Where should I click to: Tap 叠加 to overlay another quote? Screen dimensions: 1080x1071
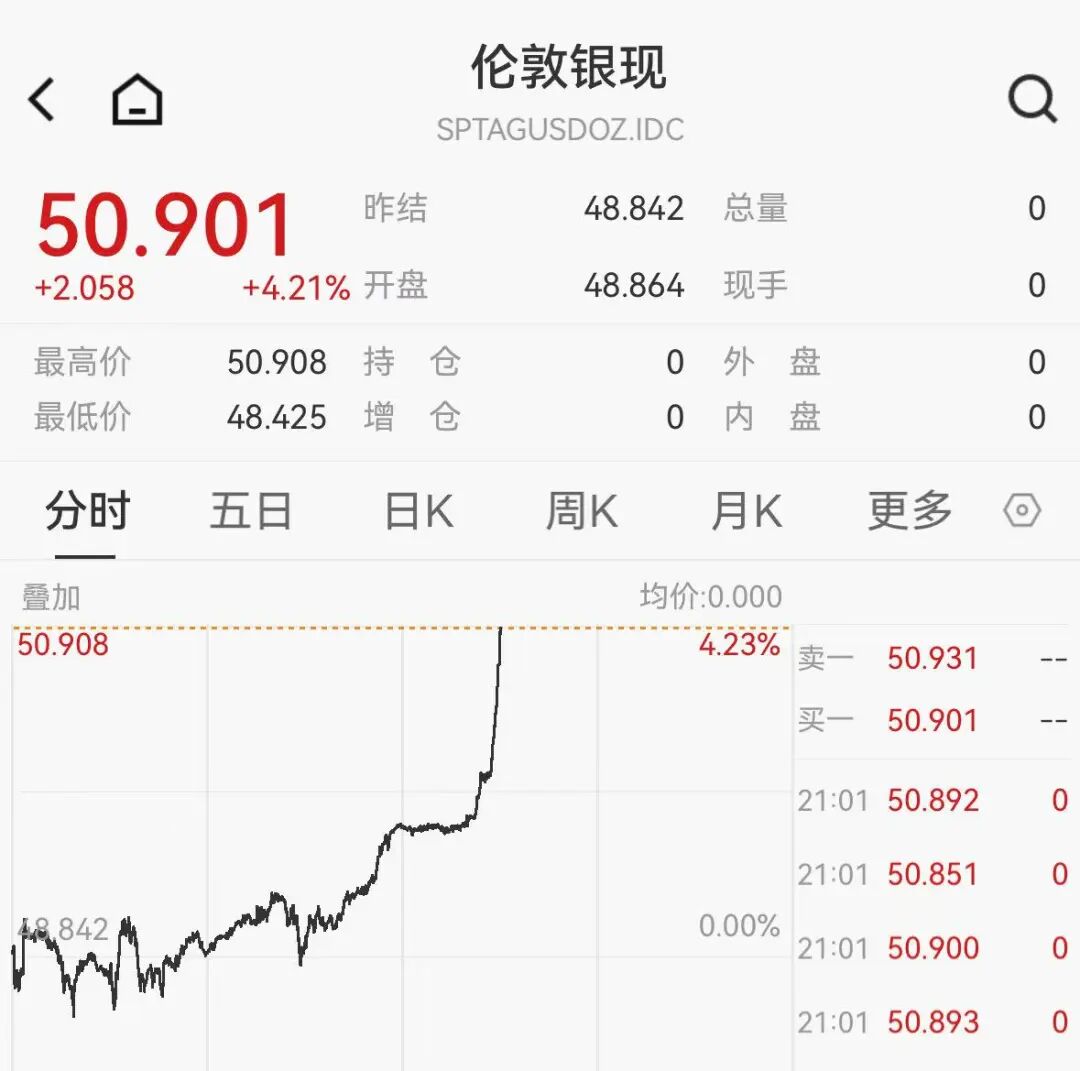click(x=51, y=598)
